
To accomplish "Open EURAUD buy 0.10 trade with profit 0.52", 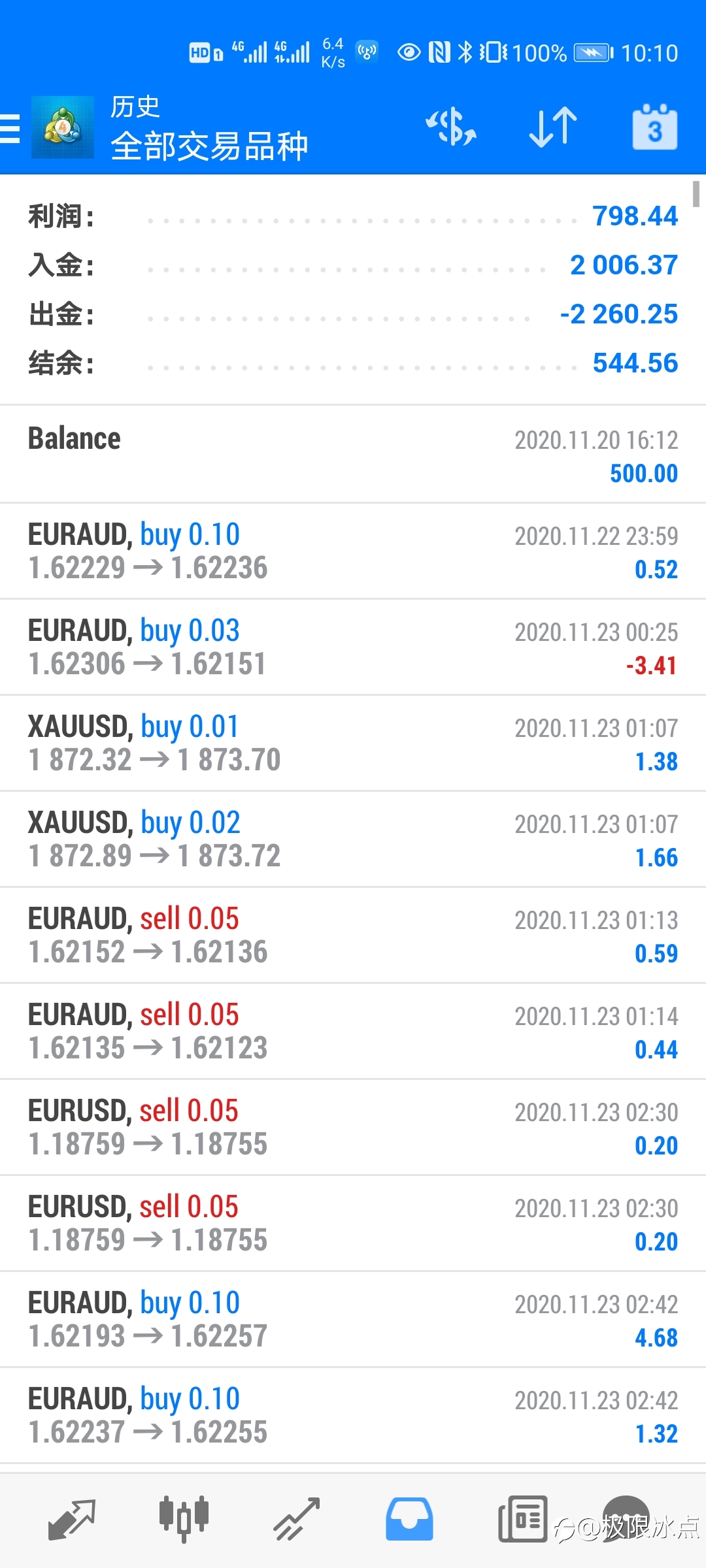I will click(x=353, y=551).
